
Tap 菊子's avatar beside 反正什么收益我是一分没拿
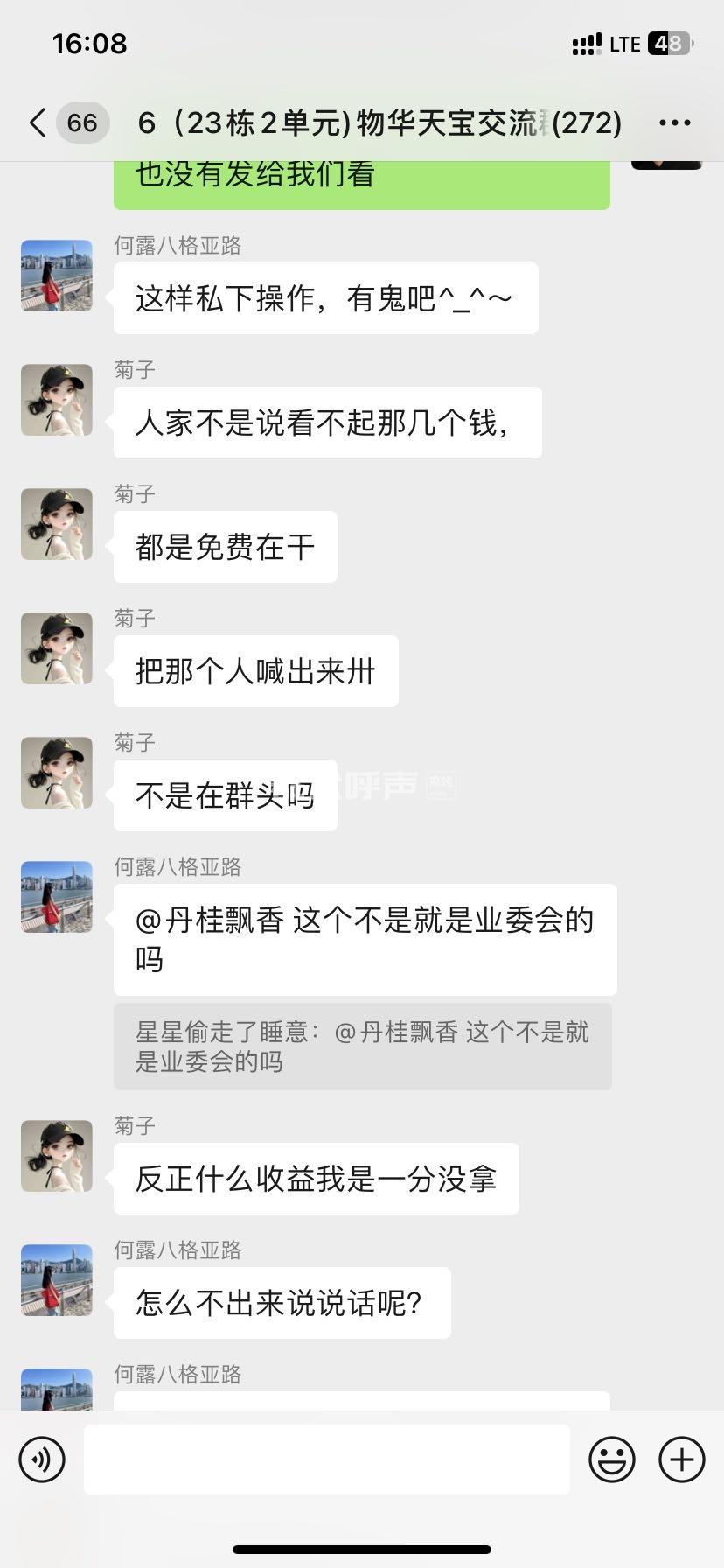(57, 1156)
